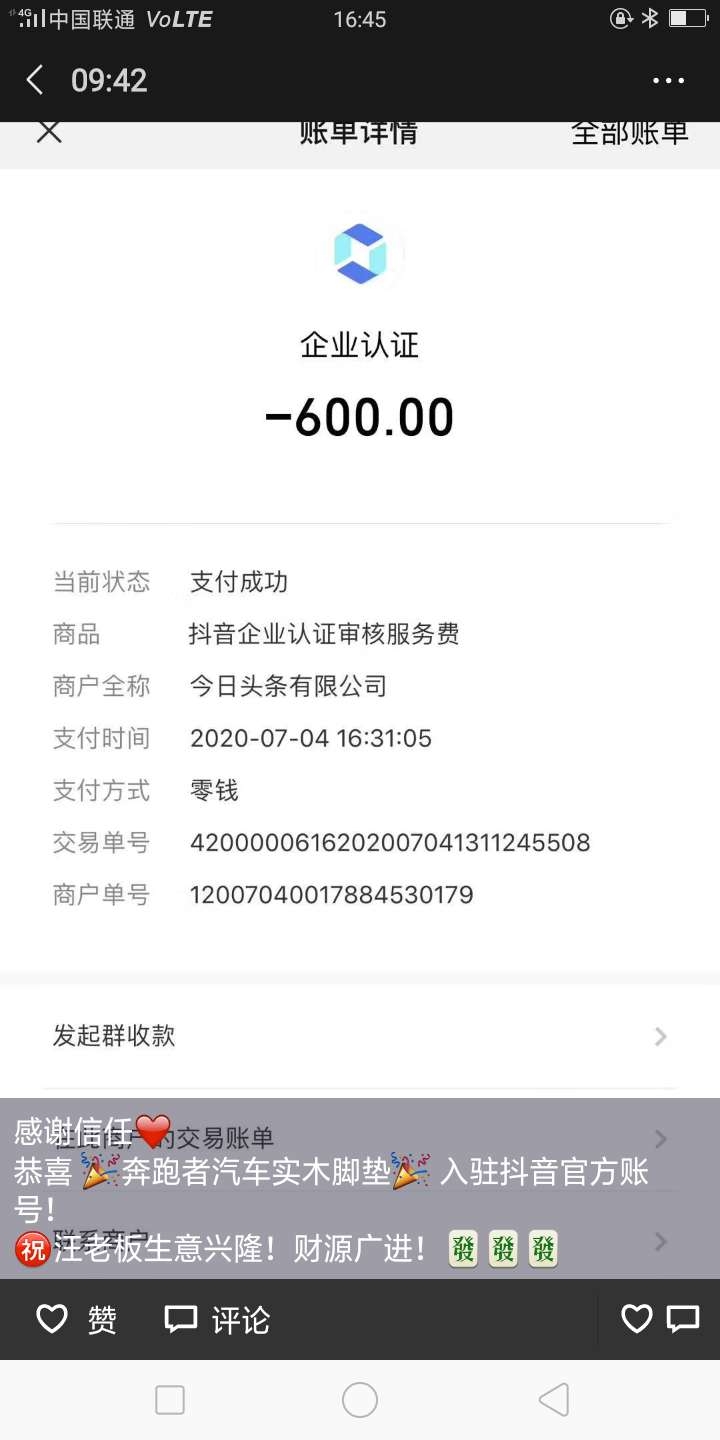The image size is (720, 1440).
Task: Tap the back arrow to exit the chat view
Action: pos(35,81)
